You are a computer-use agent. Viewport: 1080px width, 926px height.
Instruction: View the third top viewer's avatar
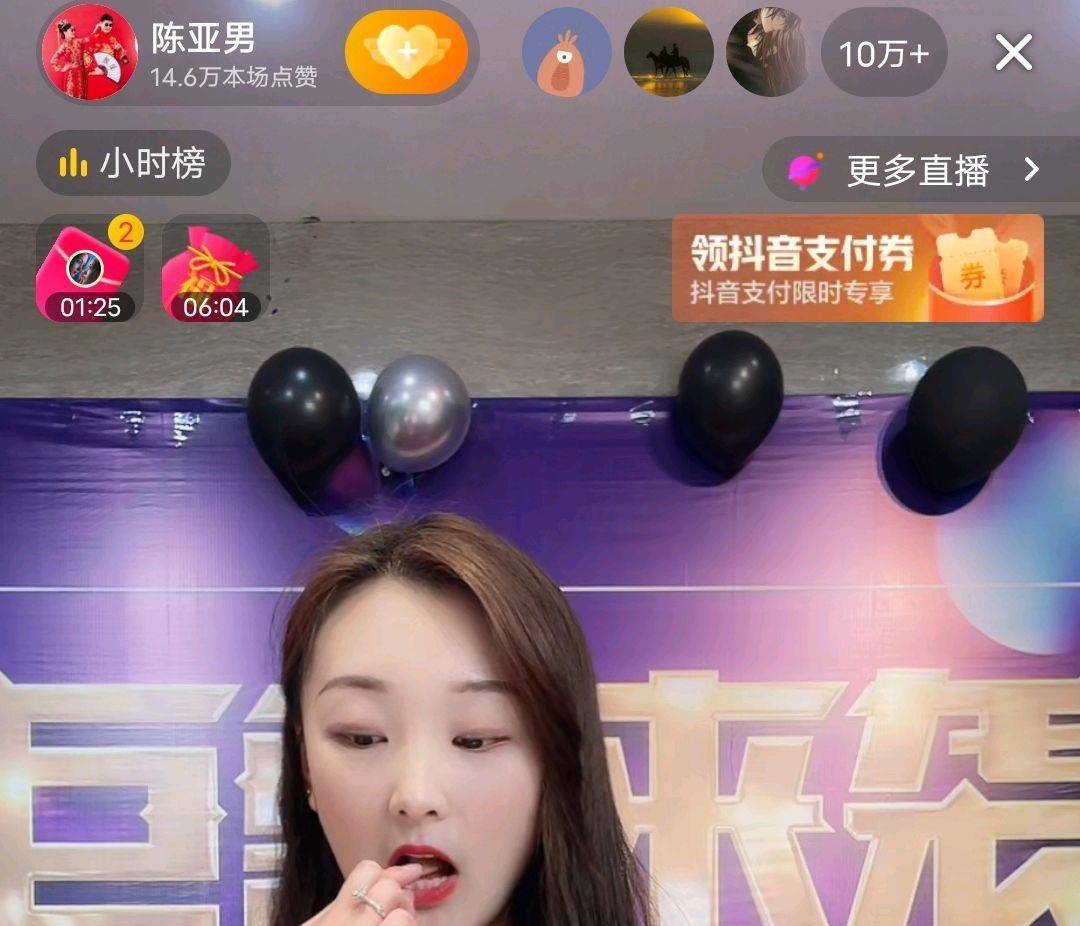(770, 52)
